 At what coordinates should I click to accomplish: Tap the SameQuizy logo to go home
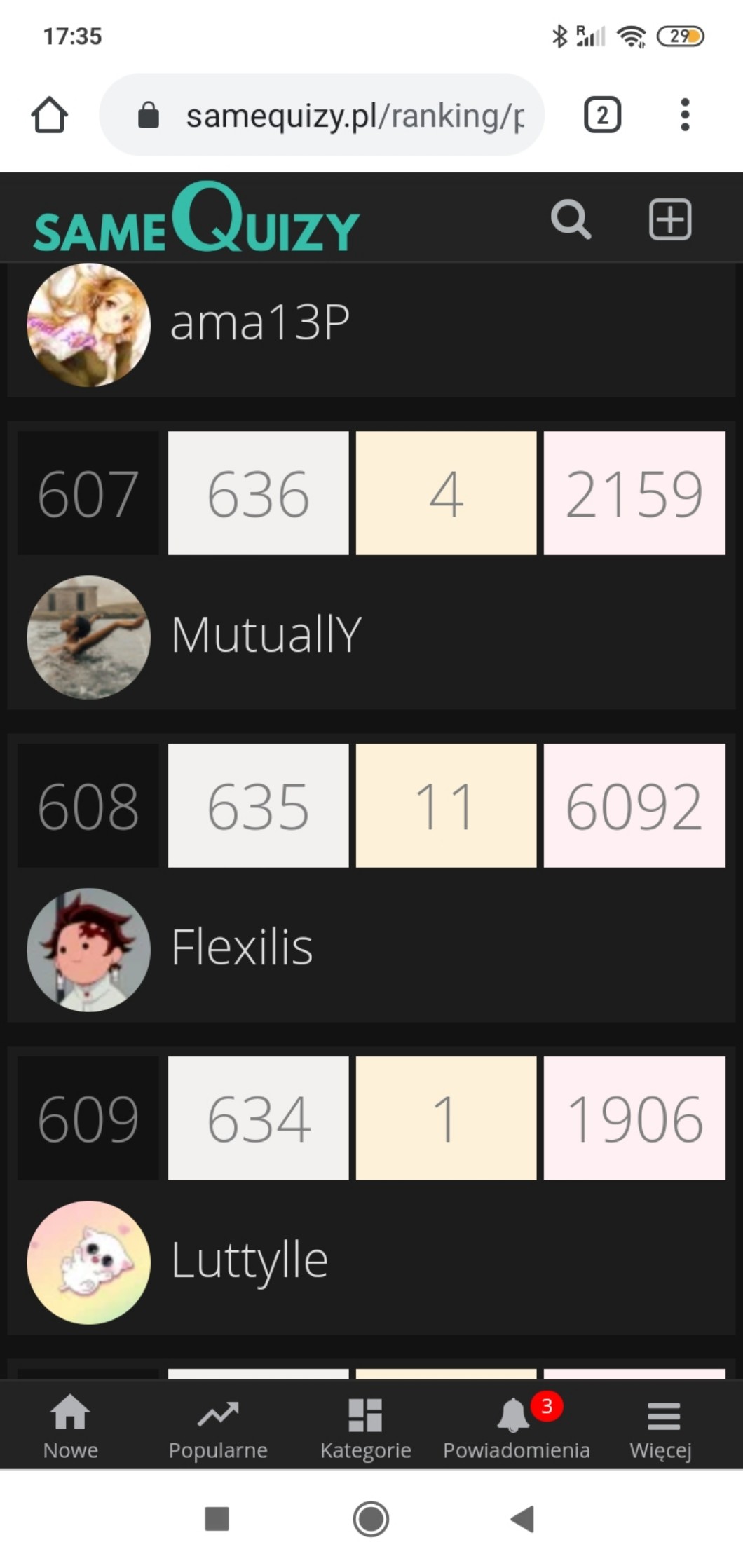coord(196,217)
